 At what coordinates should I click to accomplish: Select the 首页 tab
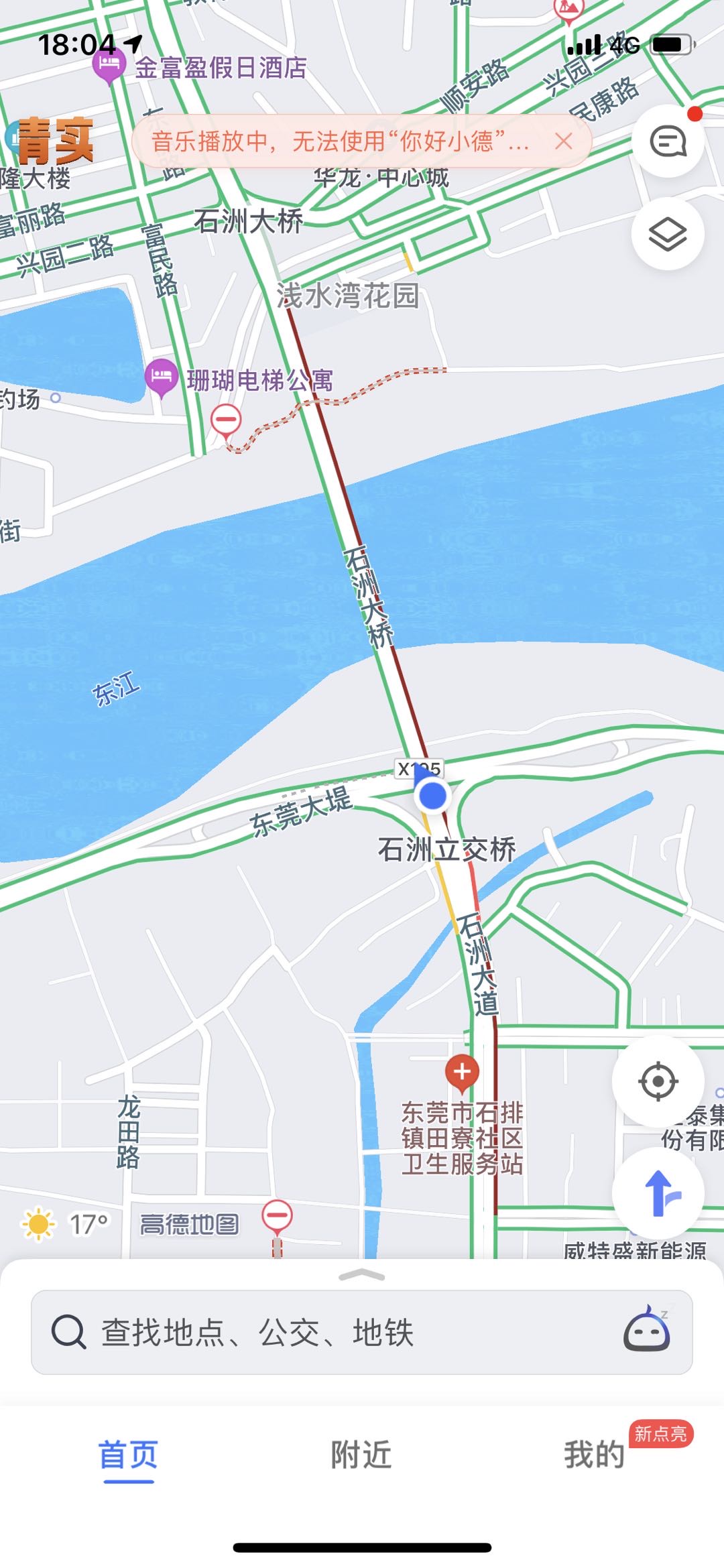click(x=128, y=1455)
